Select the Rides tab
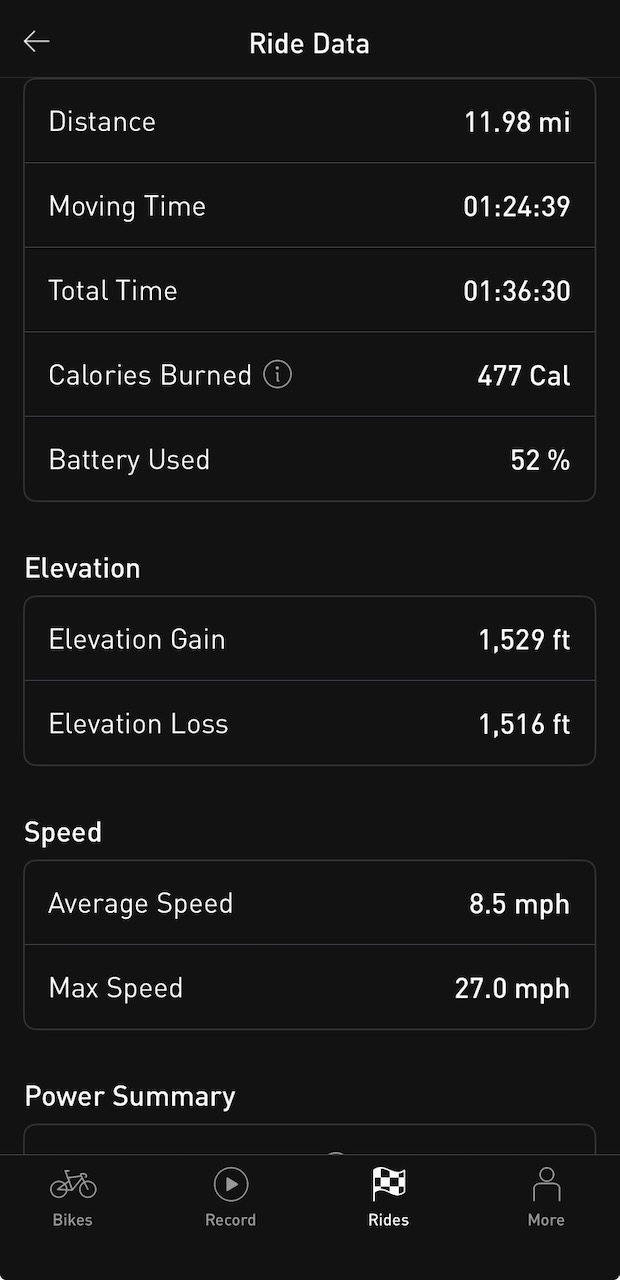This screenshot has width=620, height=1280. click(x=388, y=1197)
